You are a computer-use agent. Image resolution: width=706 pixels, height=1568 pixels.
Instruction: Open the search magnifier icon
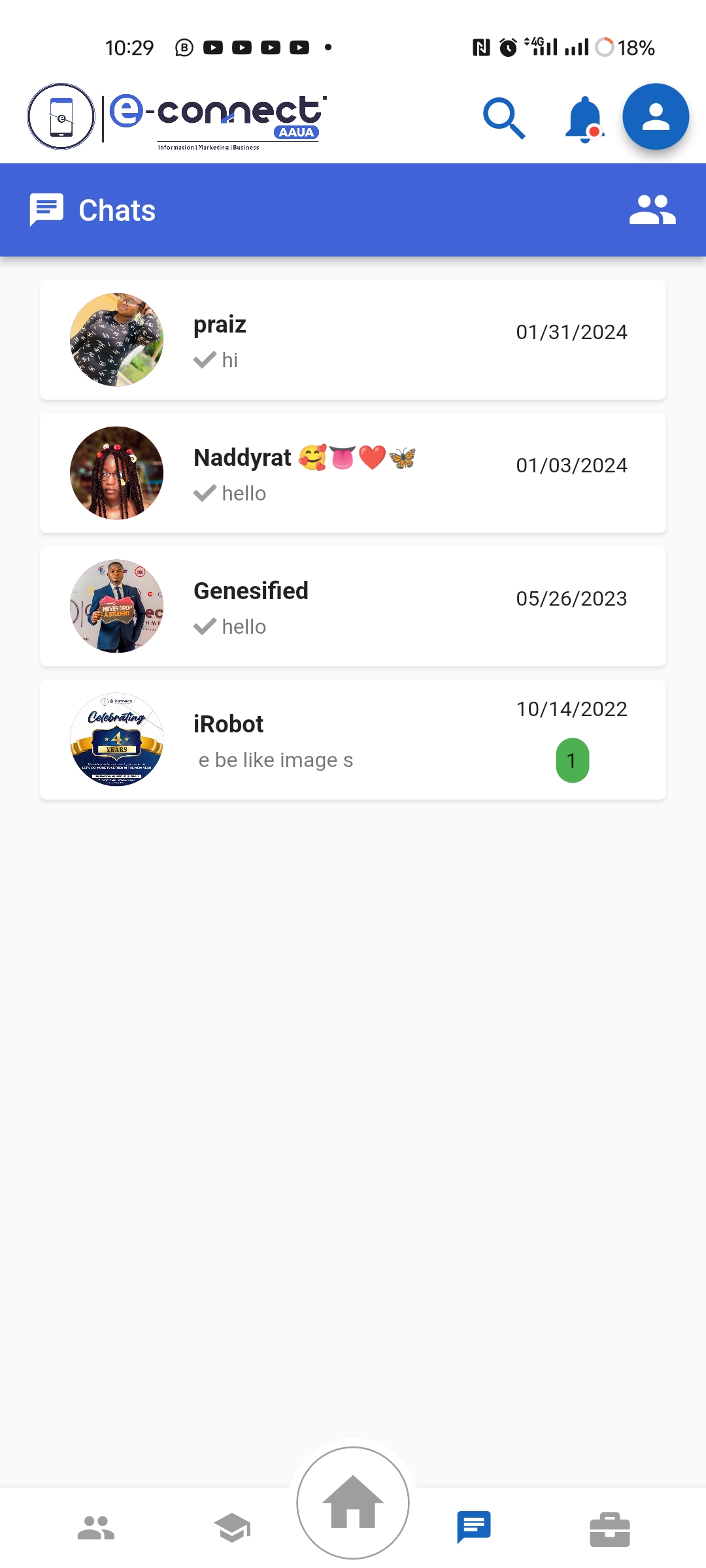point(504,118)
